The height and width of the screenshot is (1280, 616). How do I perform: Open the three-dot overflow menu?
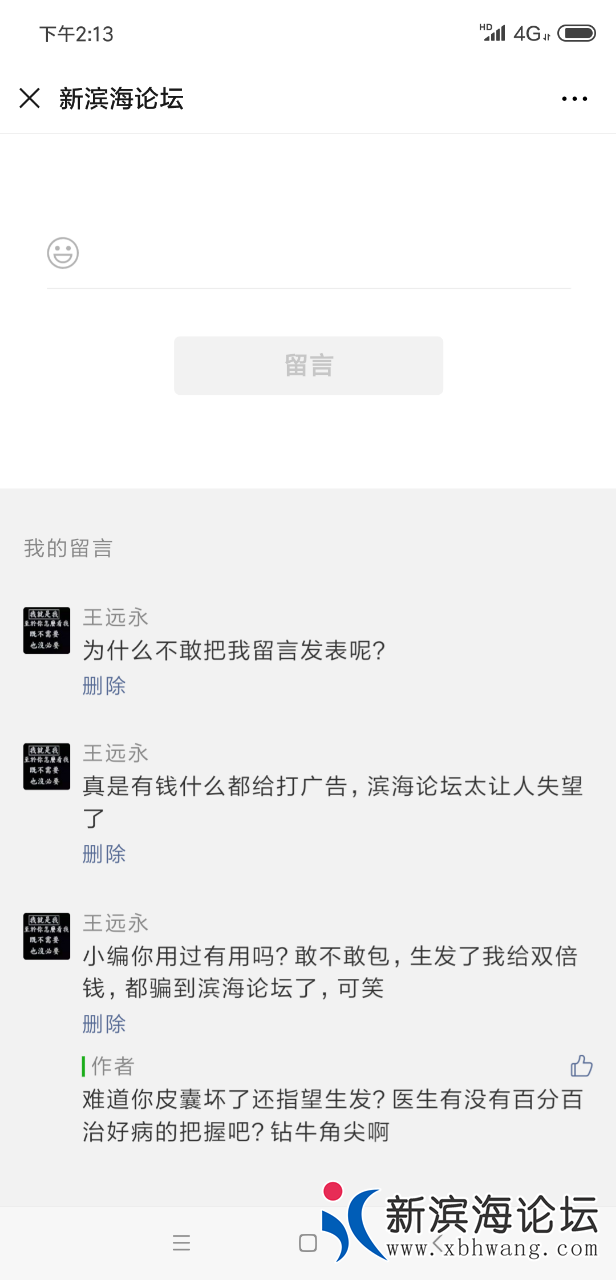coord(574,98)
